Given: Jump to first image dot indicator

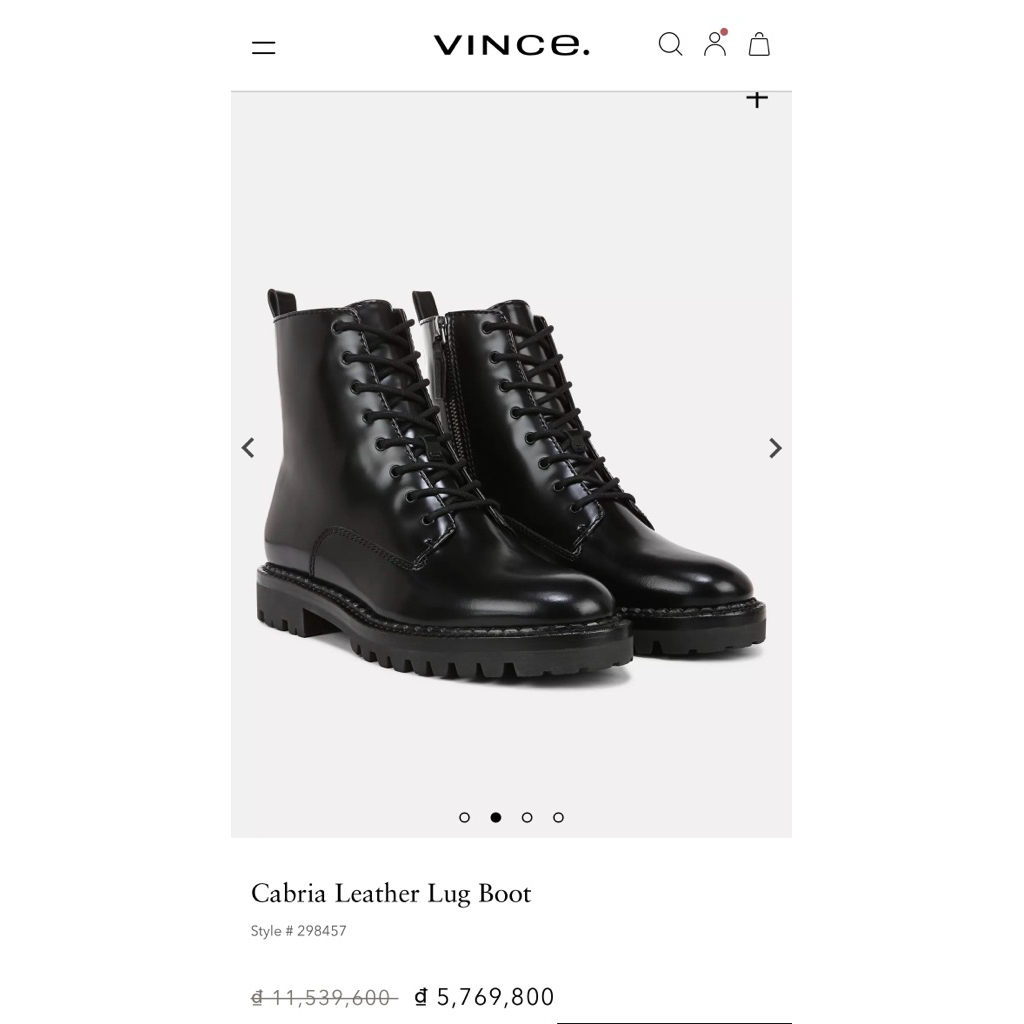Looking at the screenshot, I should pos(464,817).
